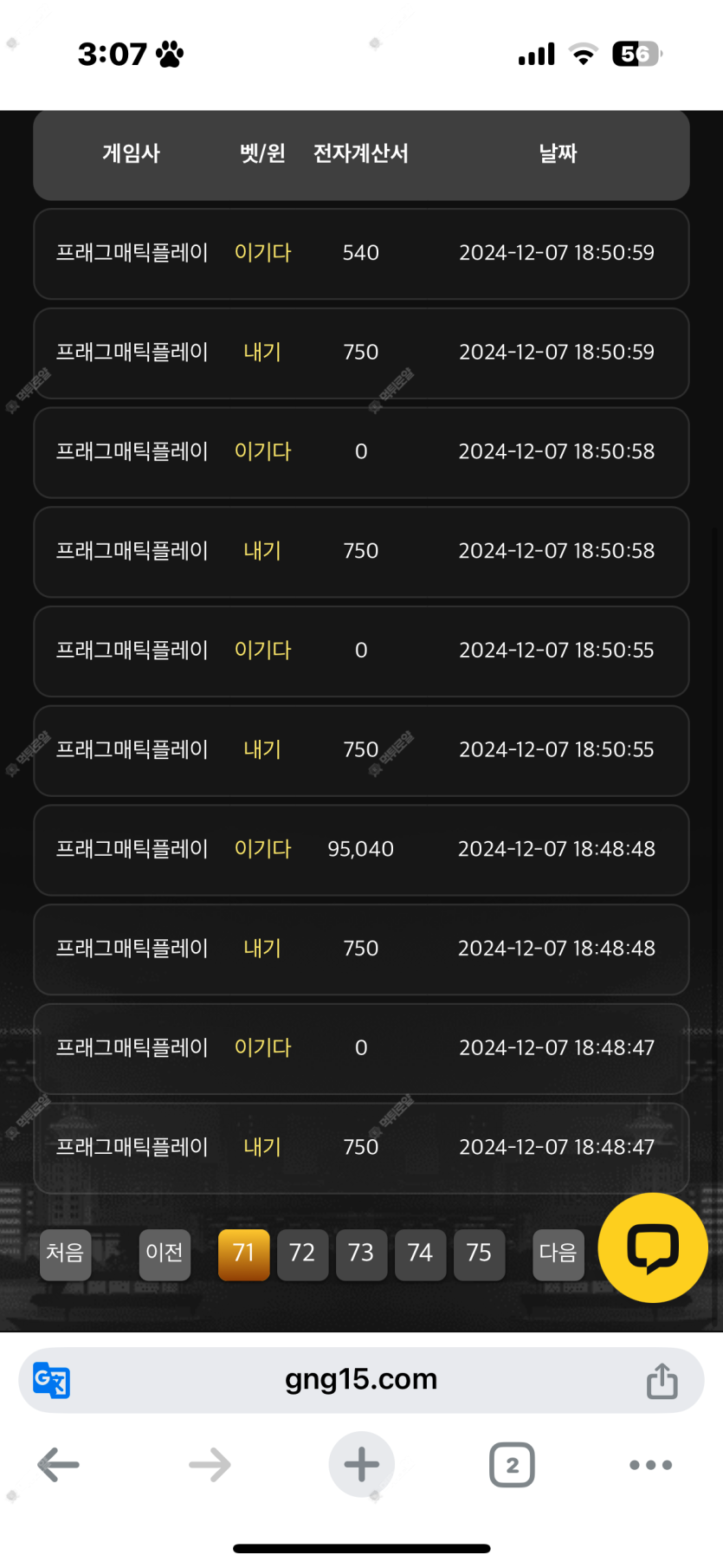Jump to page 73
723x1568 pixels.
pyautogui.click(x=361, y=1254)
